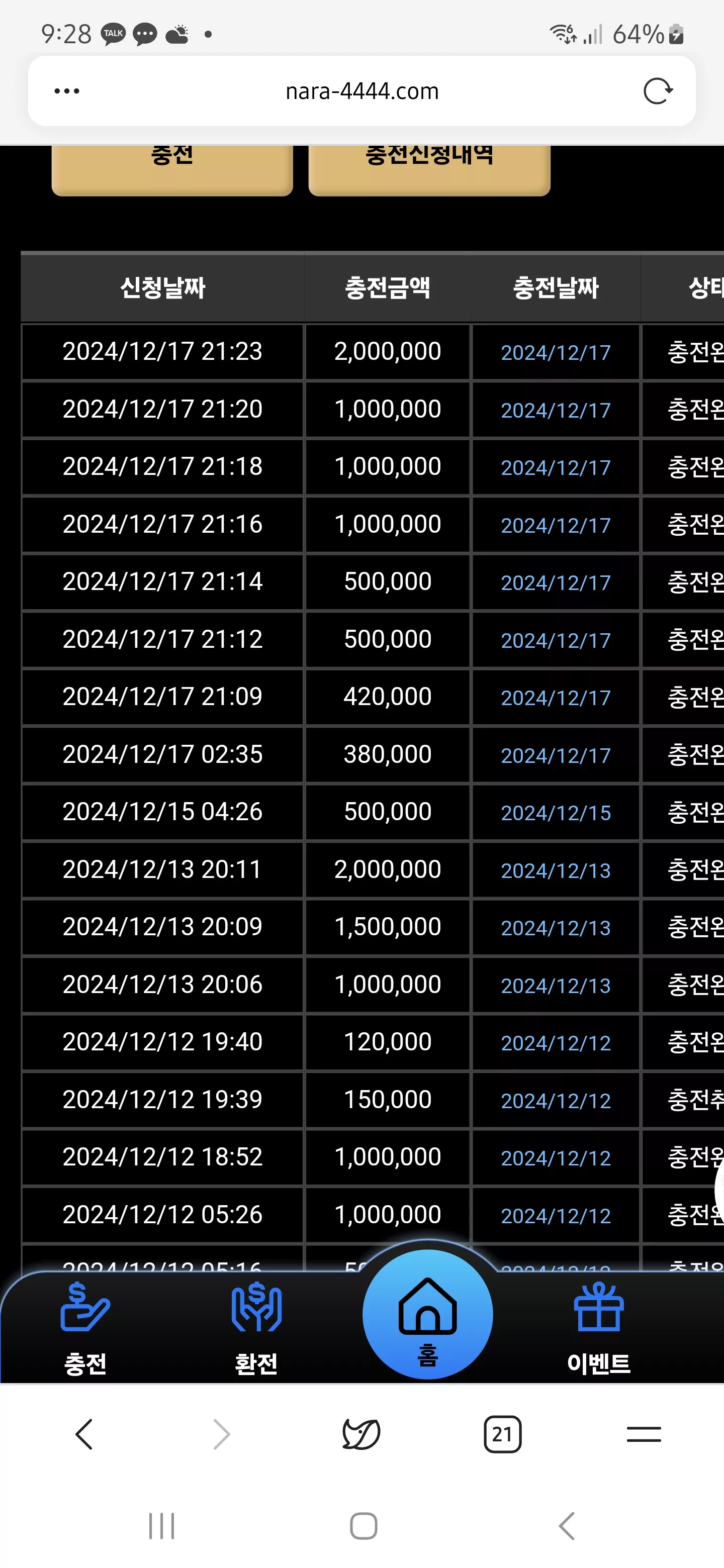This screenshot has height=1568, width=724.
Task: Tap the blue 홈 button
Action: (x=427, y=1315)
